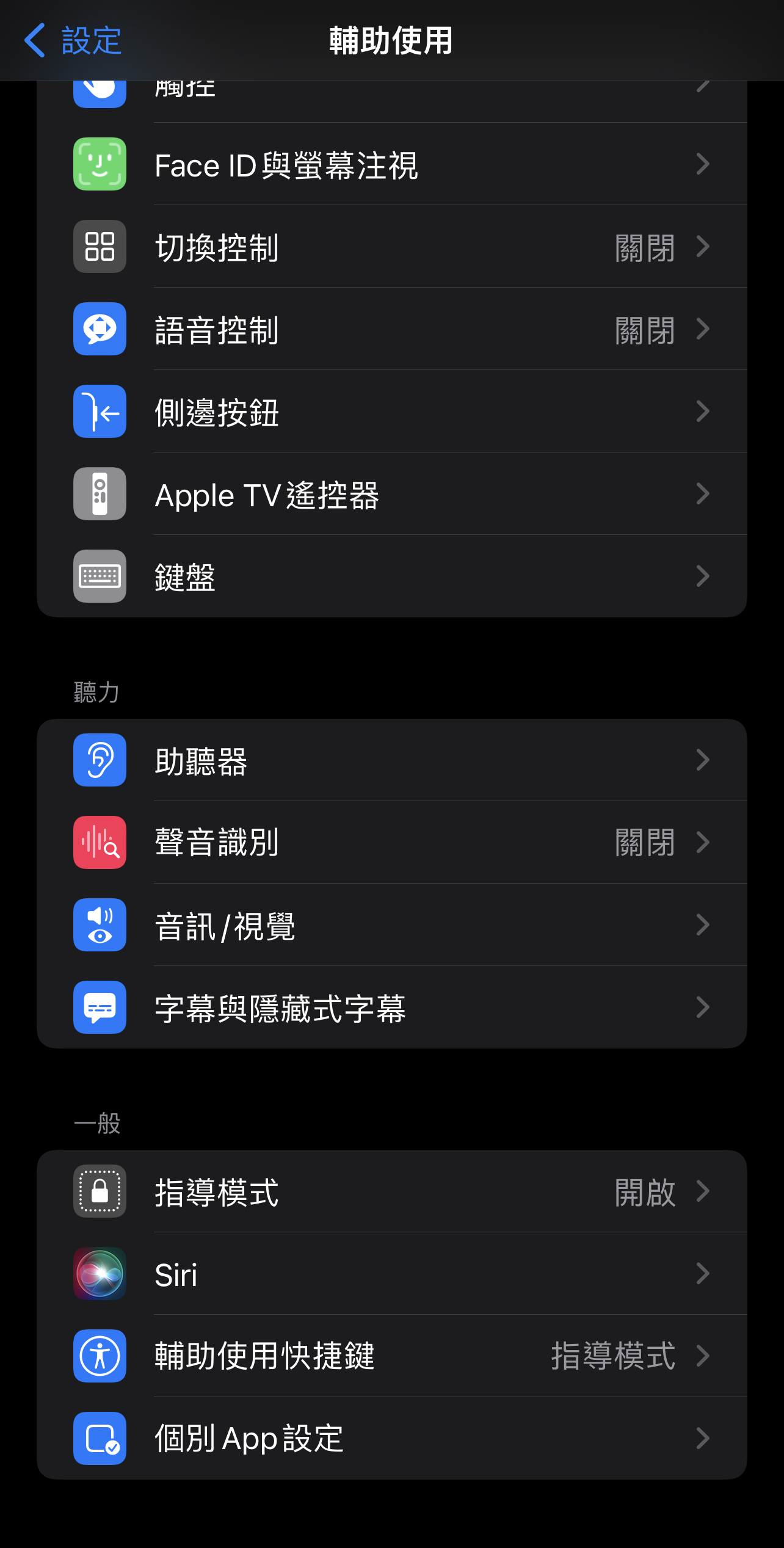Image resolution: width=784 pixels, height=1548 pixels.
Task: Open 語音控制 settings
Action: [392, 329]
